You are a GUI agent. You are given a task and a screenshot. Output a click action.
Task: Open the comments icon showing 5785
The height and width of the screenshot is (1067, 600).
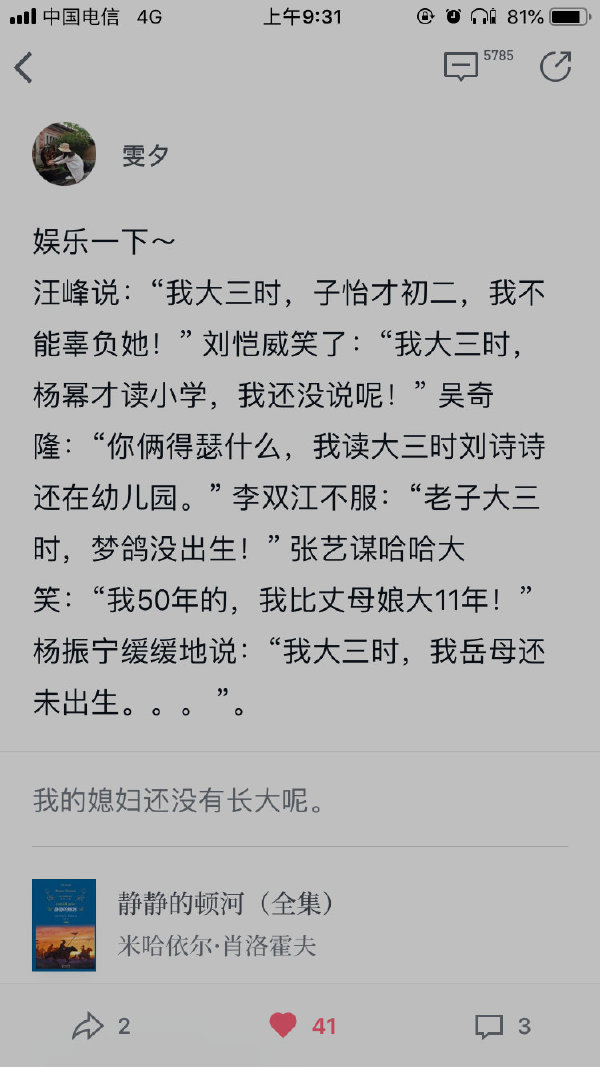tap(461, 68)
